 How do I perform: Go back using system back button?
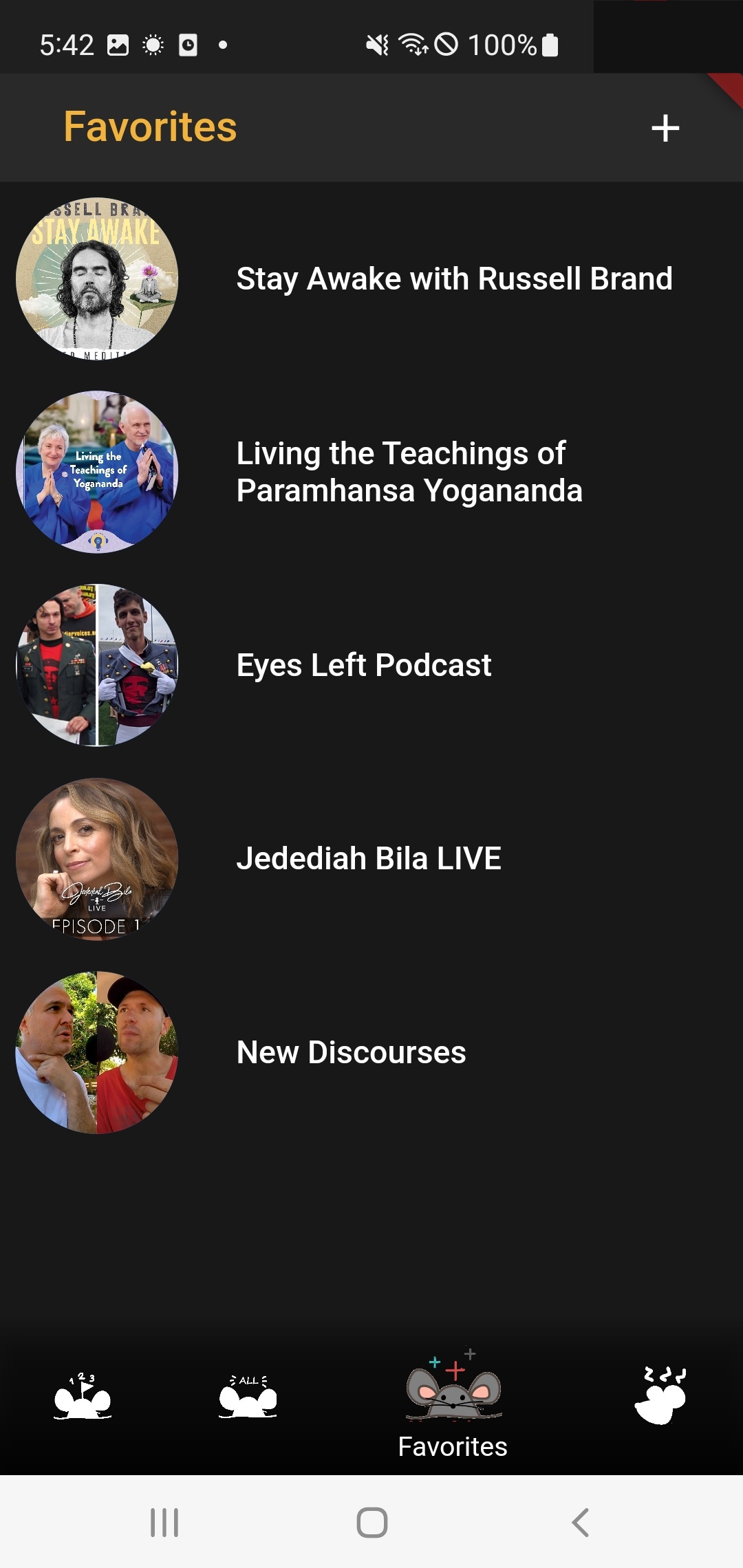[580, 1522]
